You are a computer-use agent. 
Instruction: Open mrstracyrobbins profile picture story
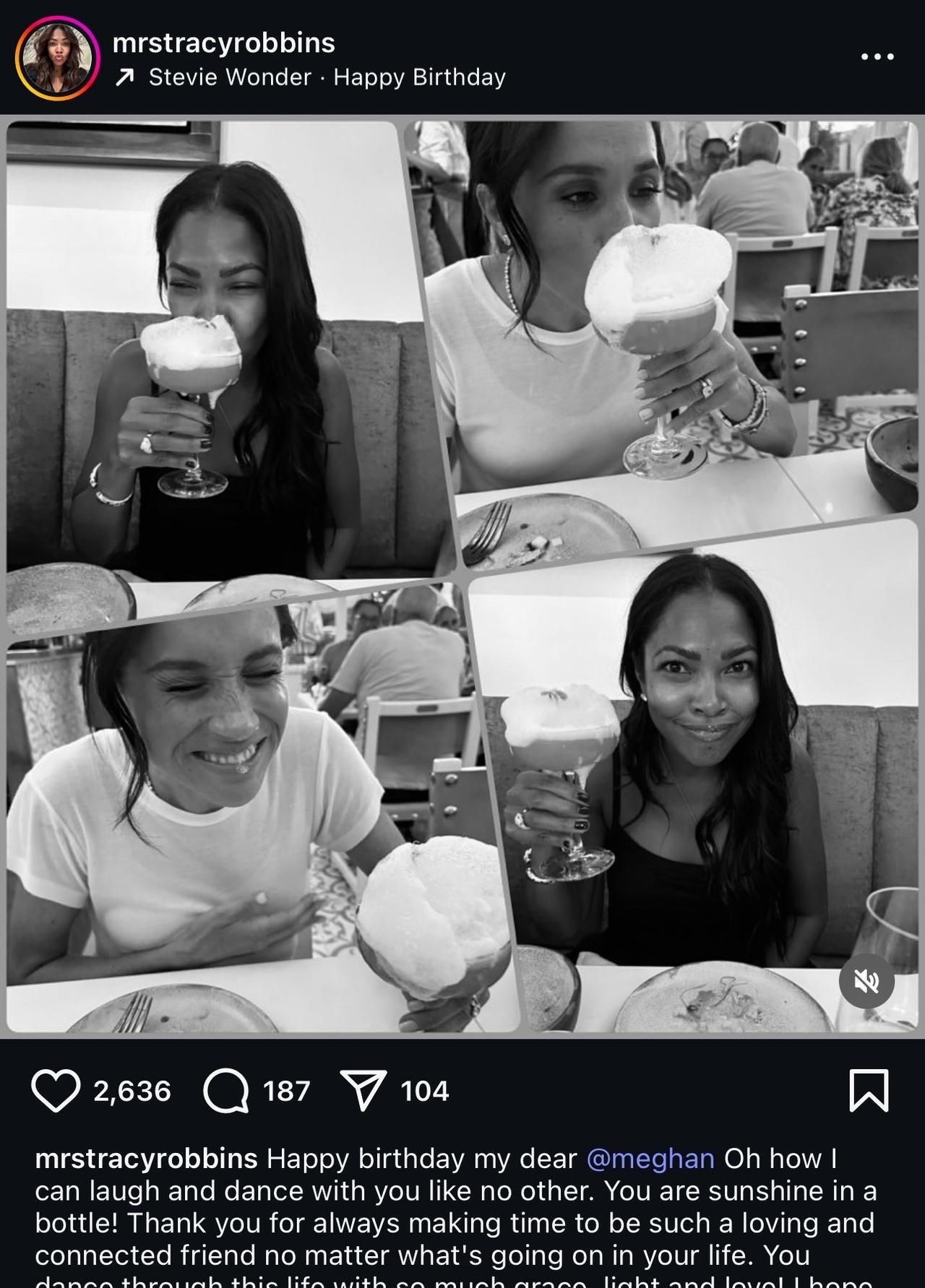pyautogui.click(x=57, y=58)
